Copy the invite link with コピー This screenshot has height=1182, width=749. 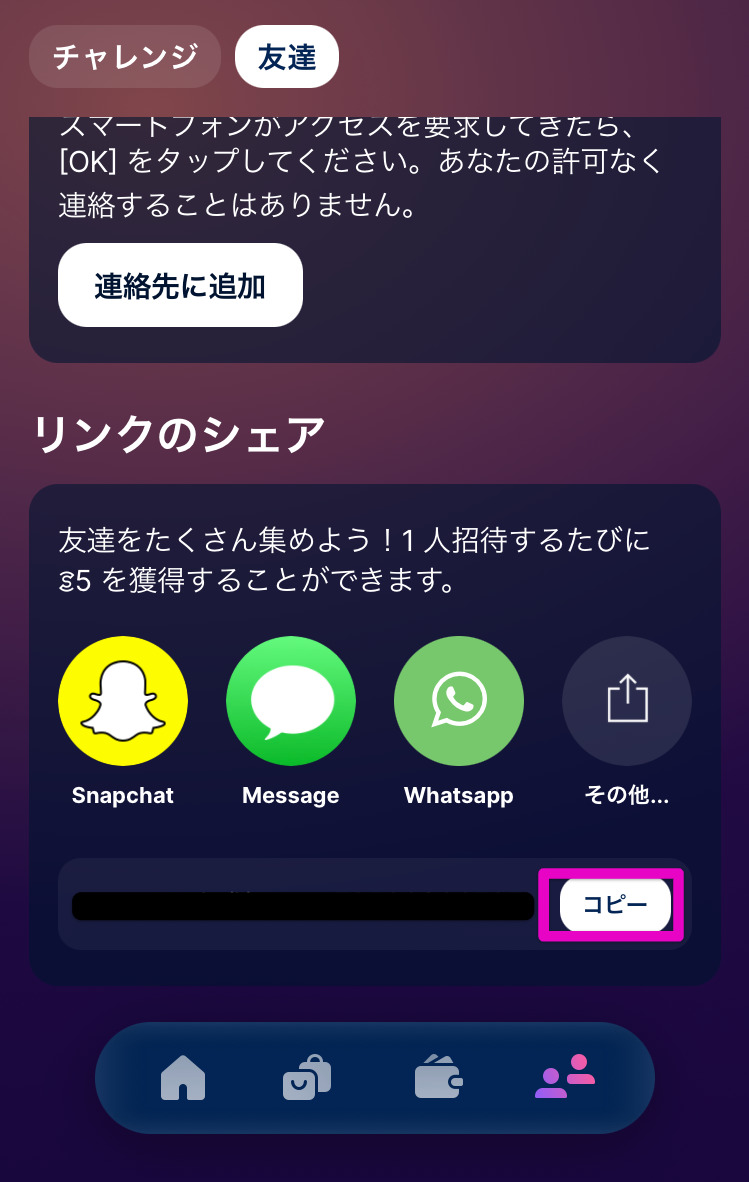tap(615, 905)
